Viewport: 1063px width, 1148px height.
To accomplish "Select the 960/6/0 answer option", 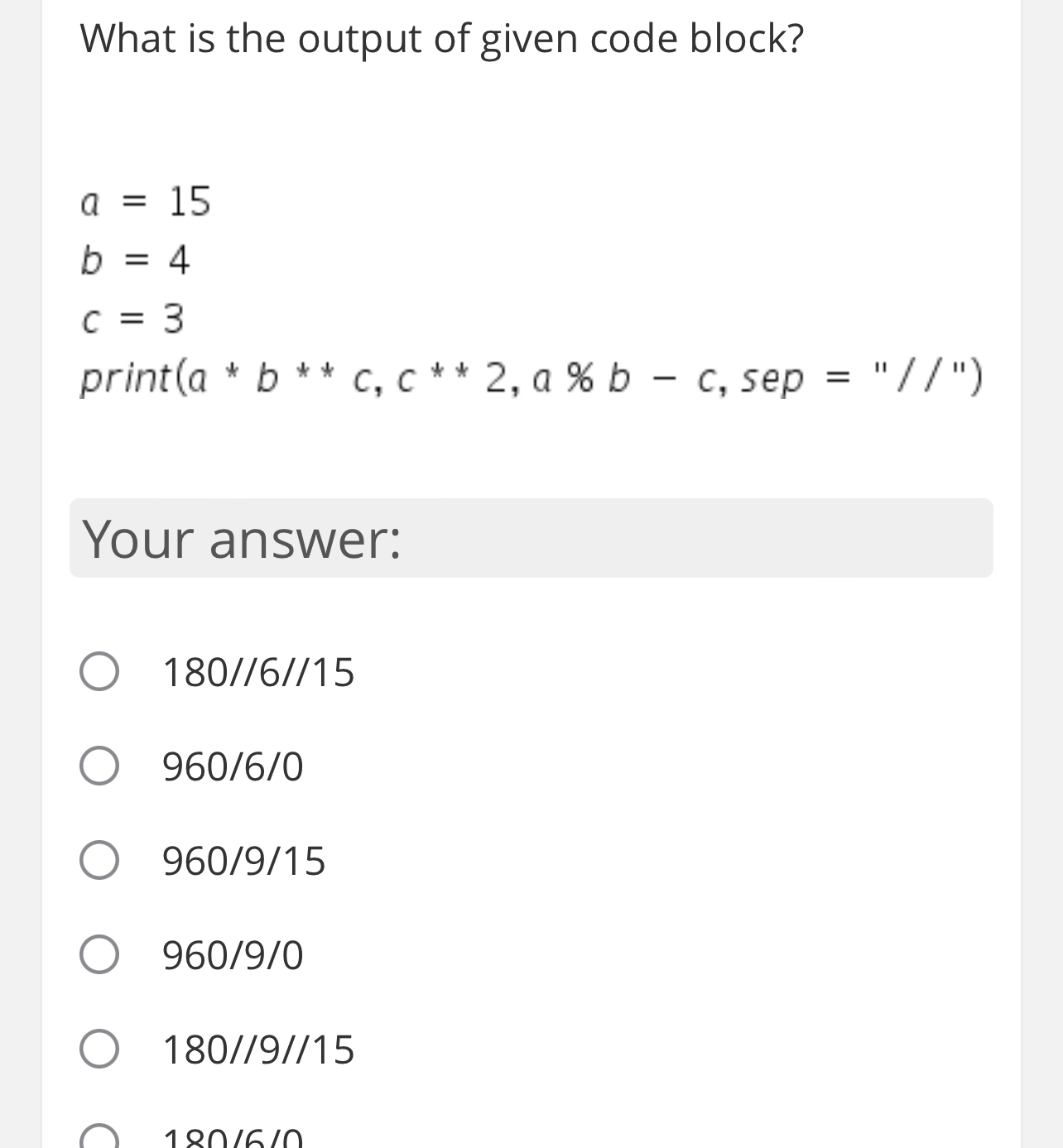I will point(233,766).
